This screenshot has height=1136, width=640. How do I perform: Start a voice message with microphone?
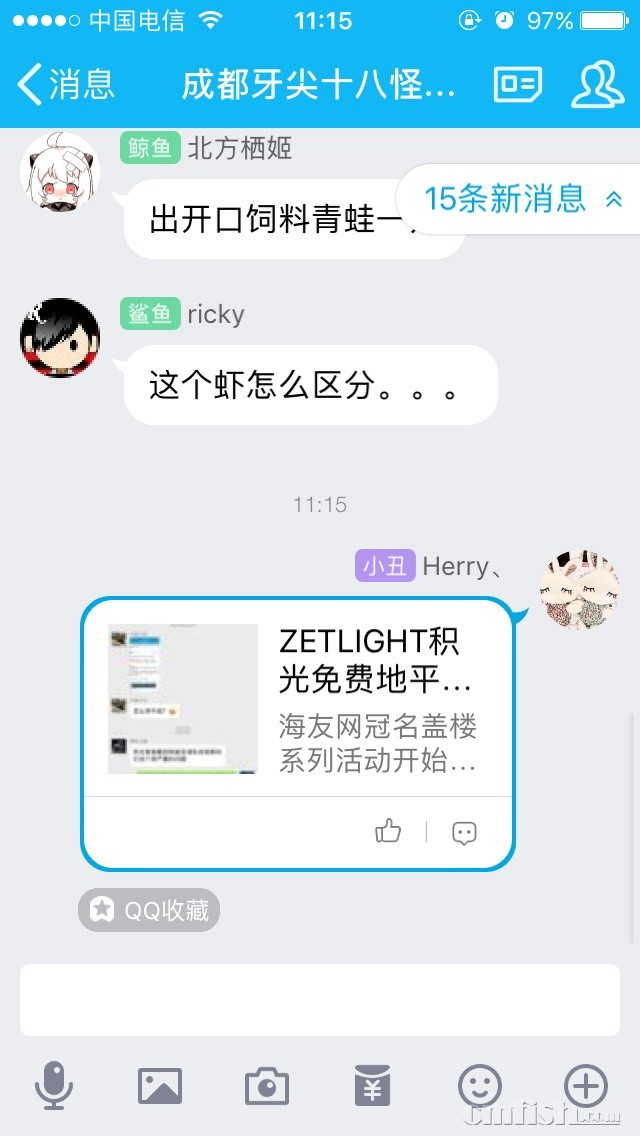coord(53,1085)
